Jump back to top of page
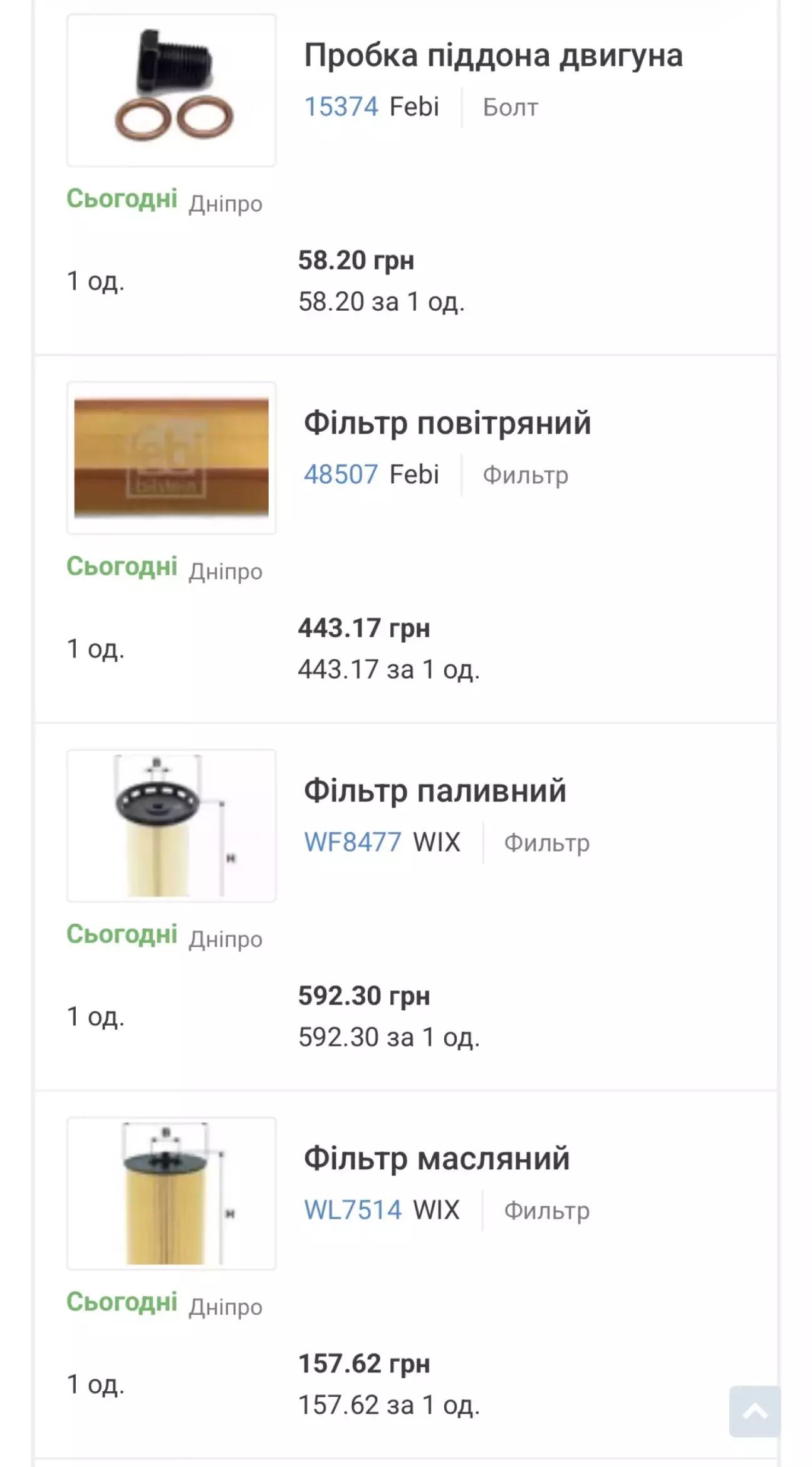The width and height of the screenshot is (812, 1467). (x=754, y=1411)
